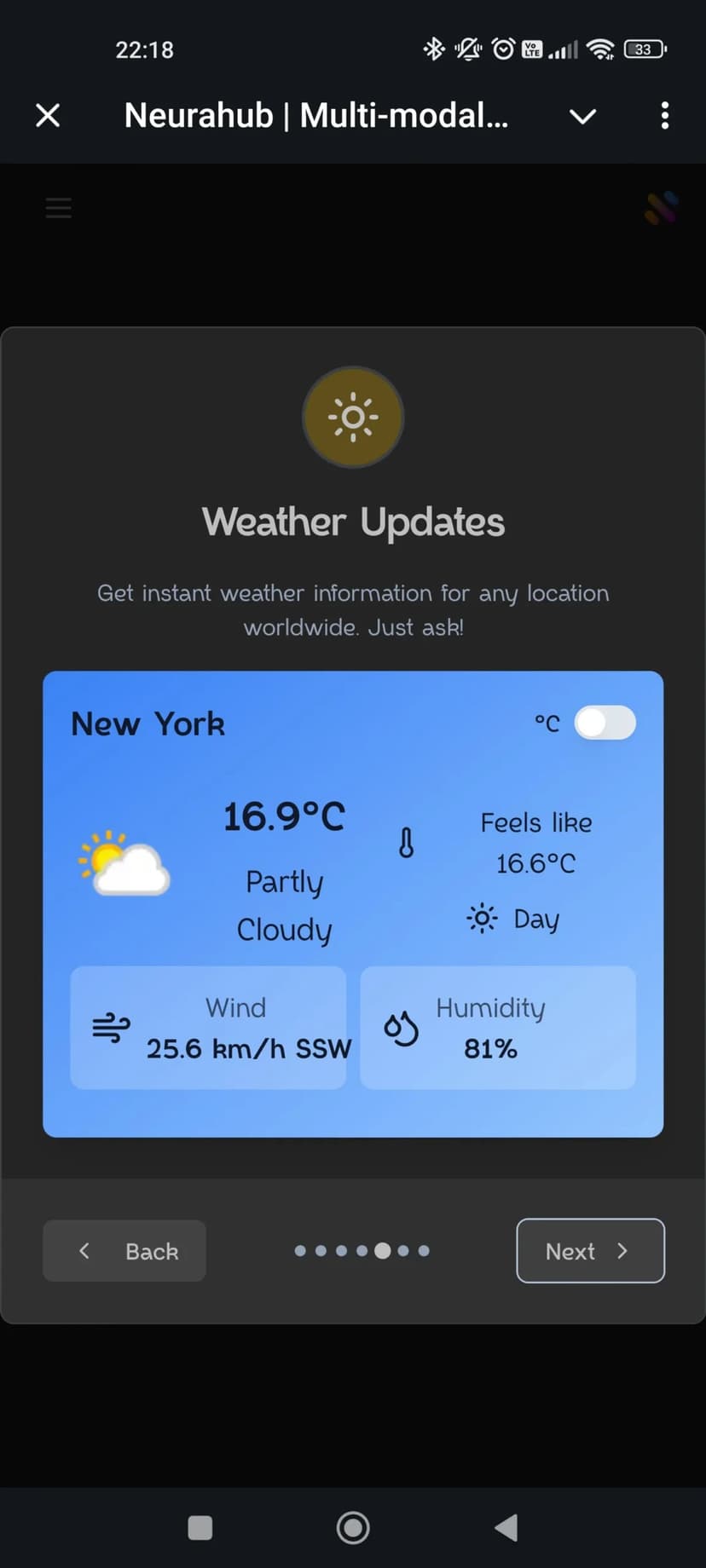The width and height of the screenshot is (706, 1568).
Task: Go to the next onboarding slide
Action: click(x=590, y=1250)
